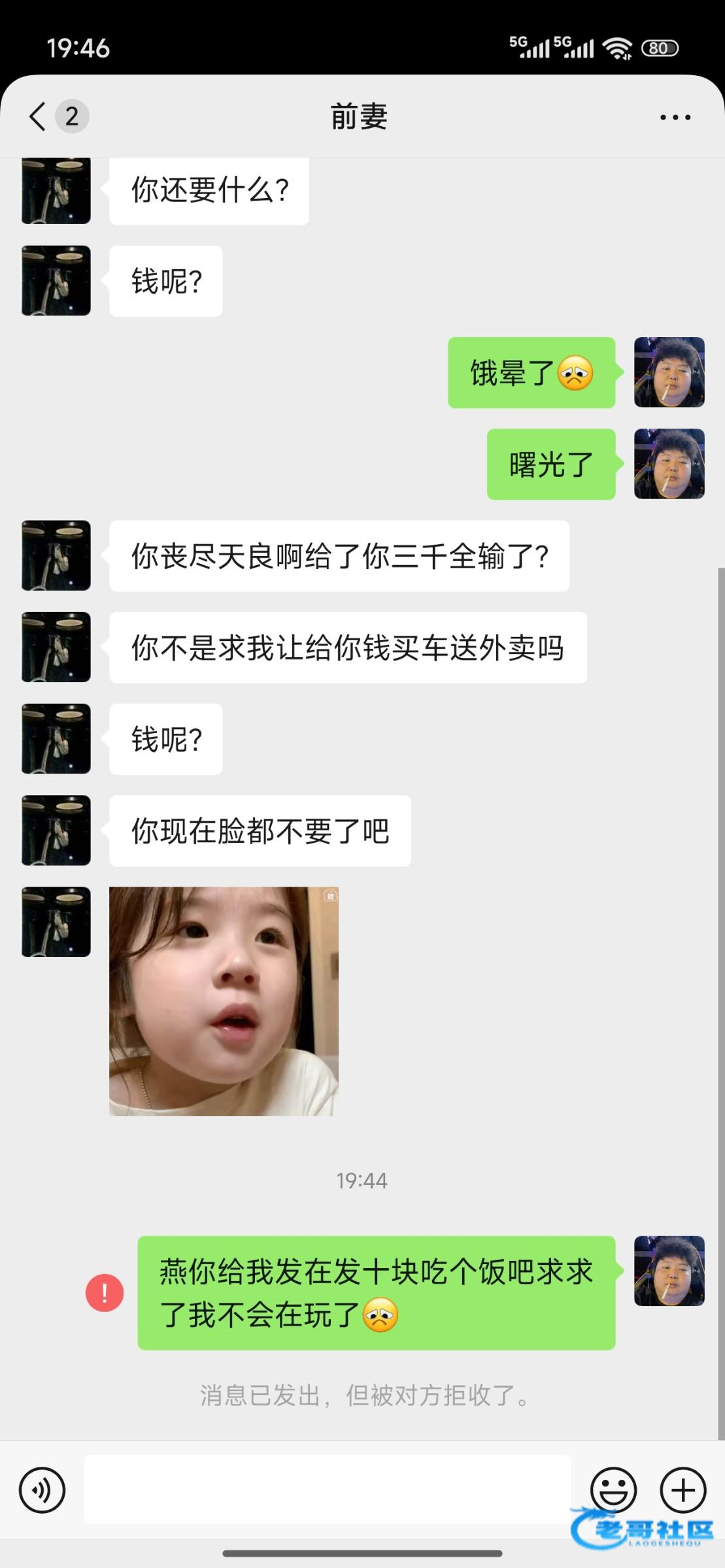725x1568 pixels.
Task: Open the plus attachments menu
Action: click(x=683, y=1490)
